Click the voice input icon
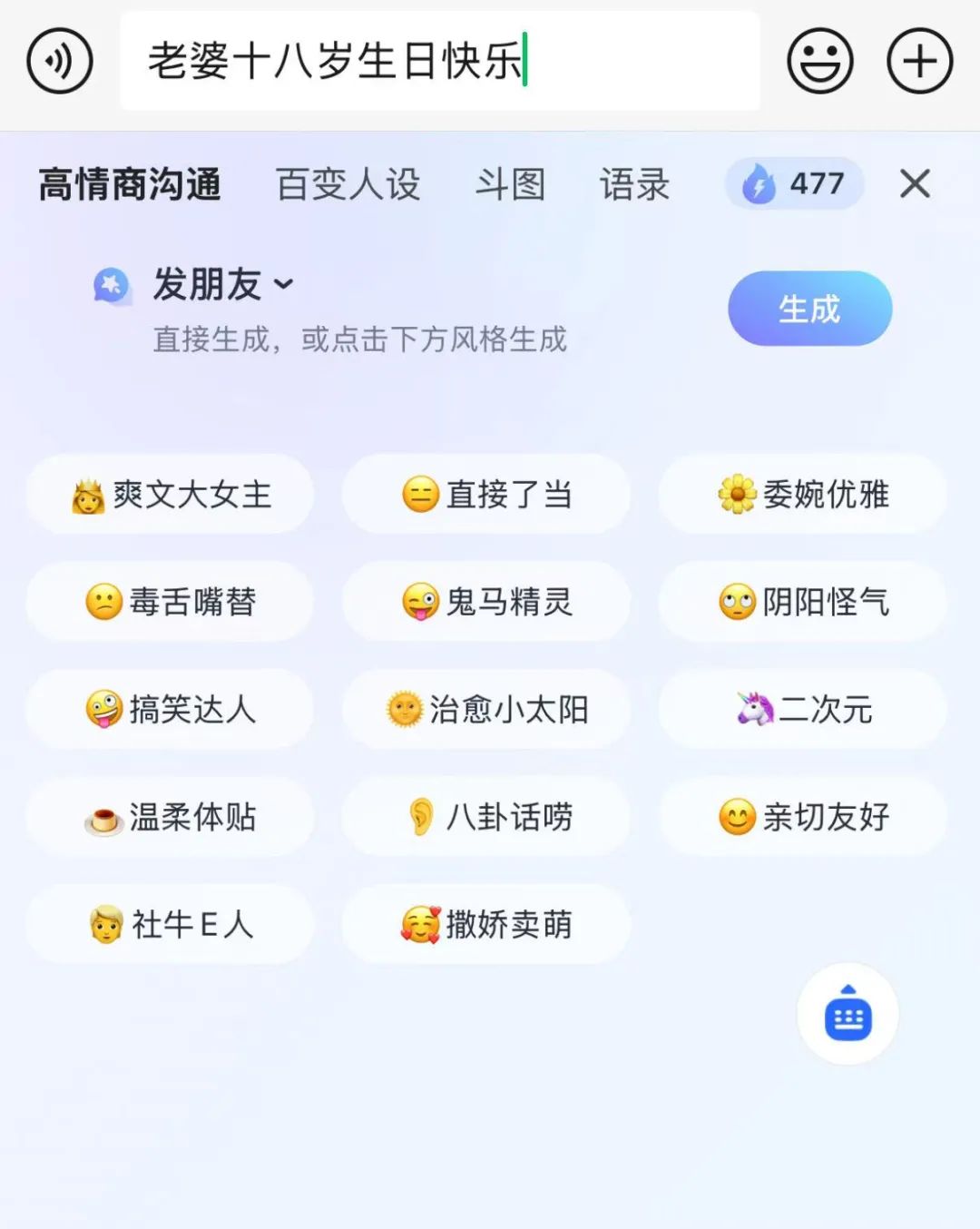 click(59, 60)
